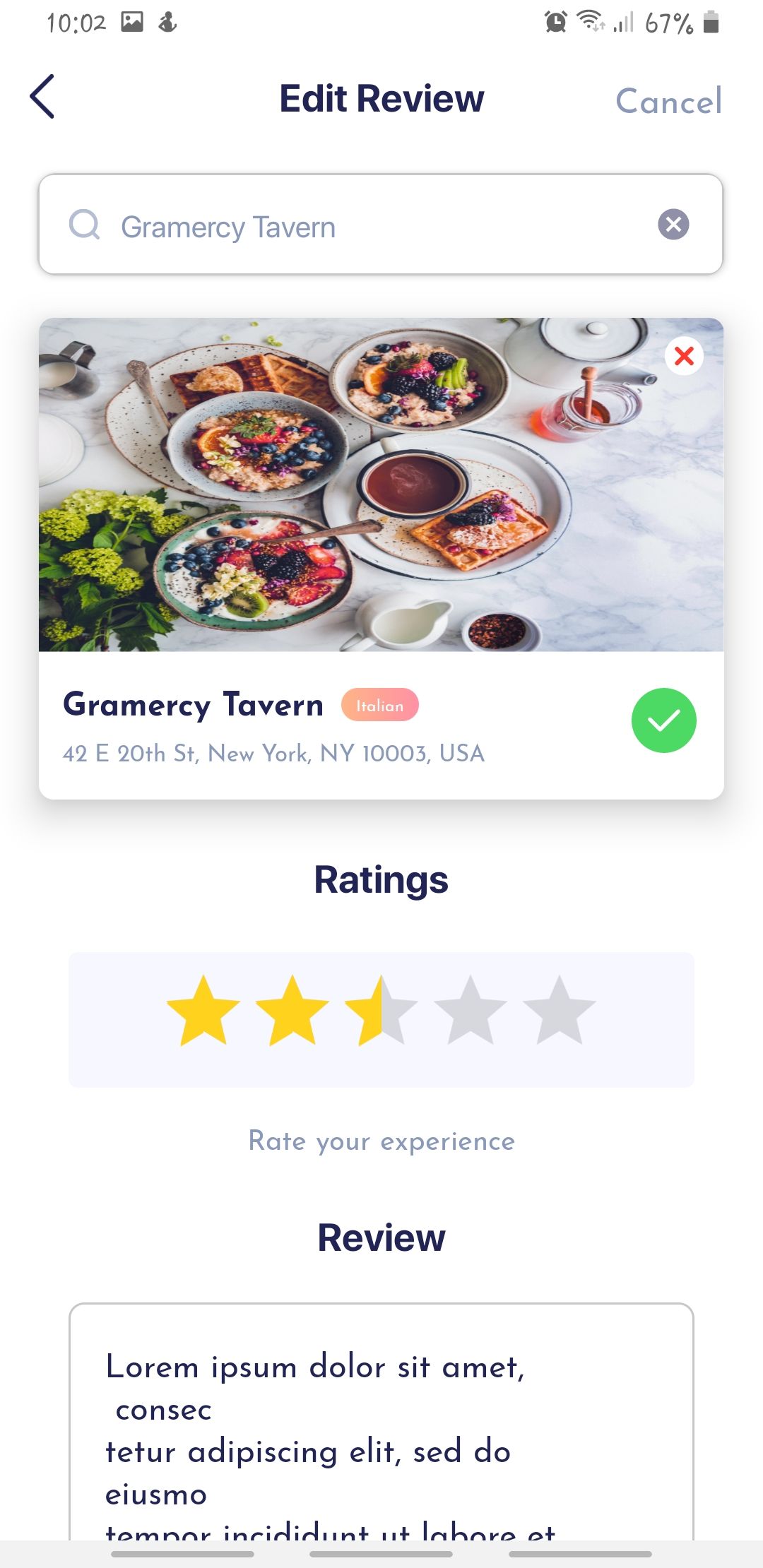The width and height of the screenshot is (763, 1568).
Task: Clear the search field text
Action: click(x=673, y=225)
